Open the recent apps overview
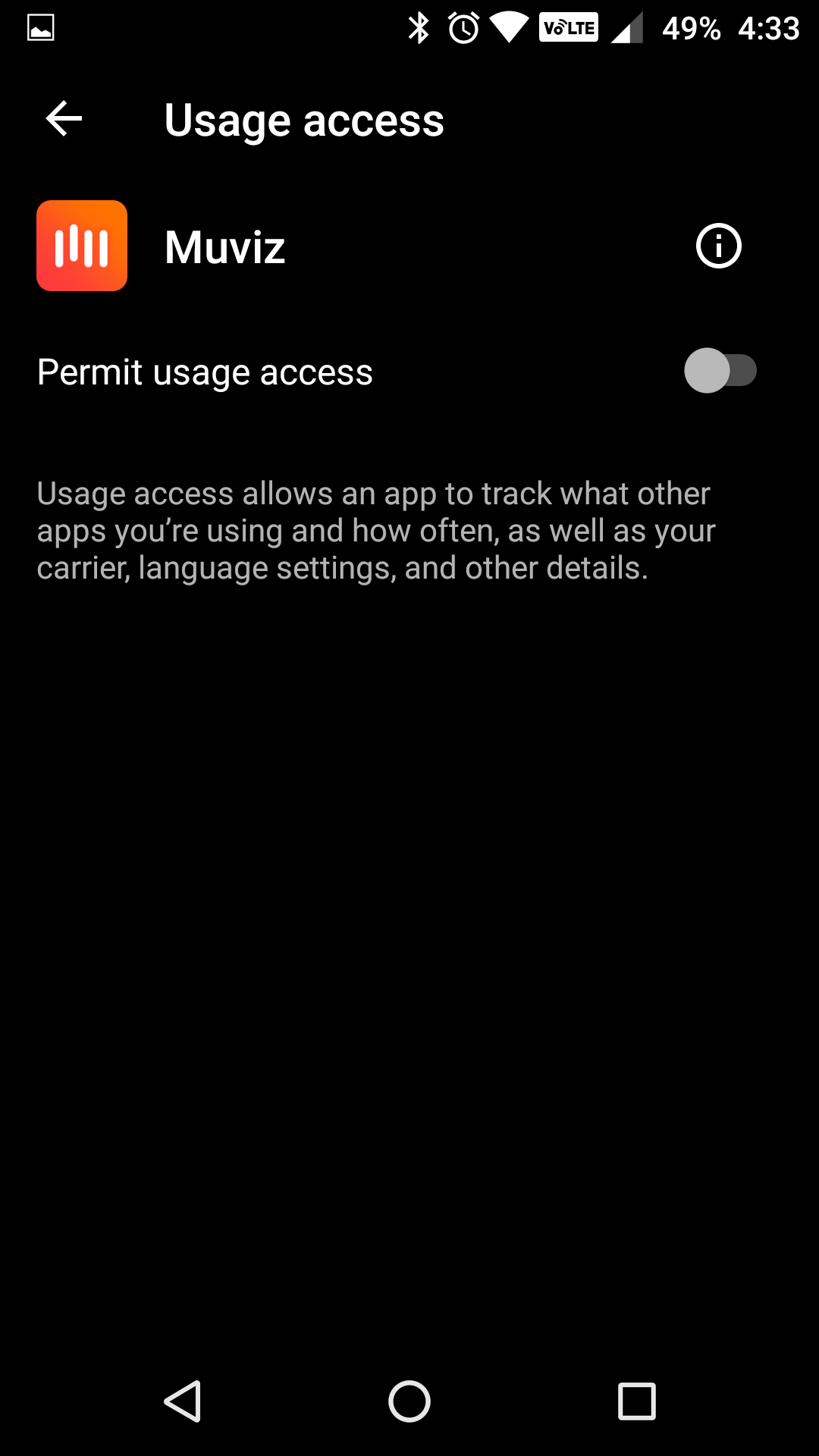This screenshot has width=819, height=1456. tap(636, 1401)
